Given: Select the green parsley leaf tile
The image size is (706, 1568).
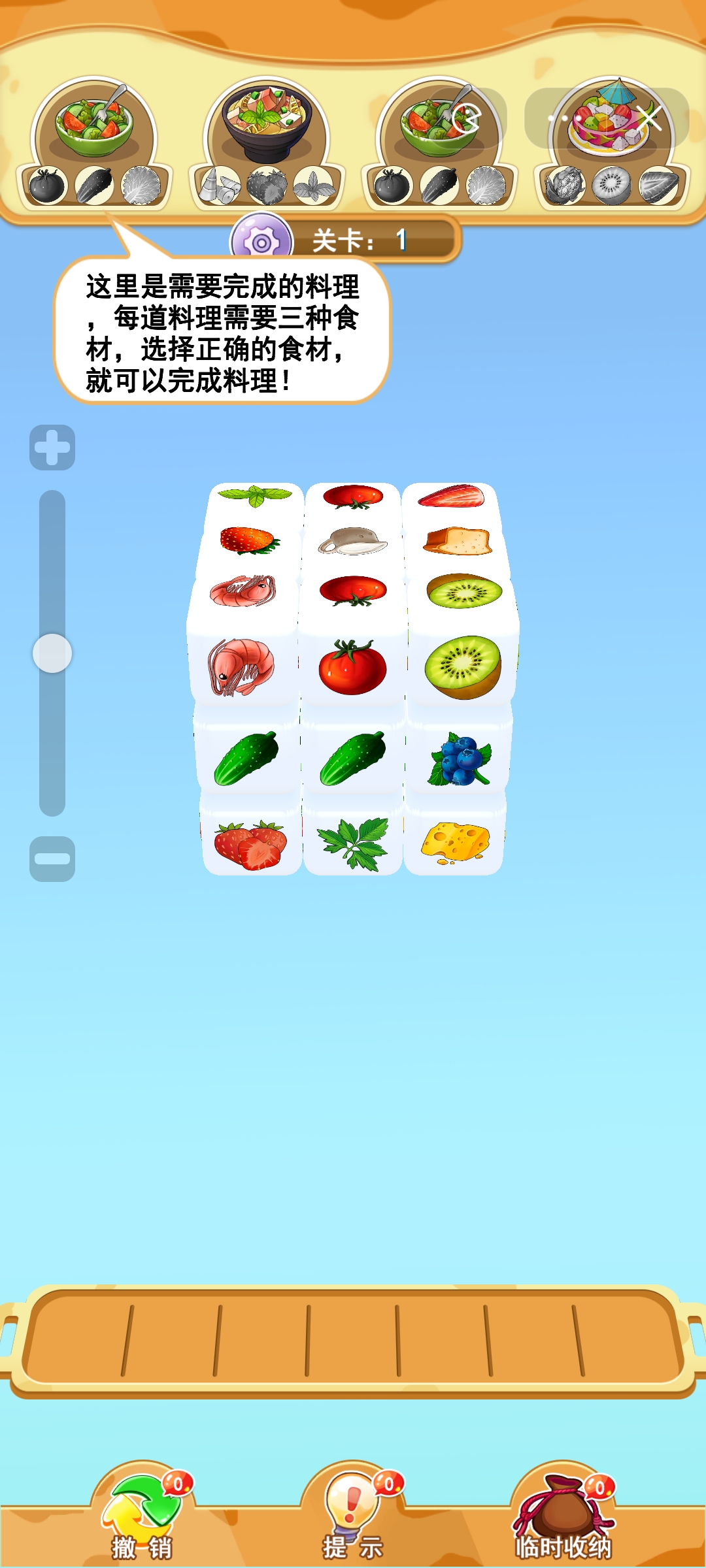Looking at the screenshot, I should click(353, 841).
